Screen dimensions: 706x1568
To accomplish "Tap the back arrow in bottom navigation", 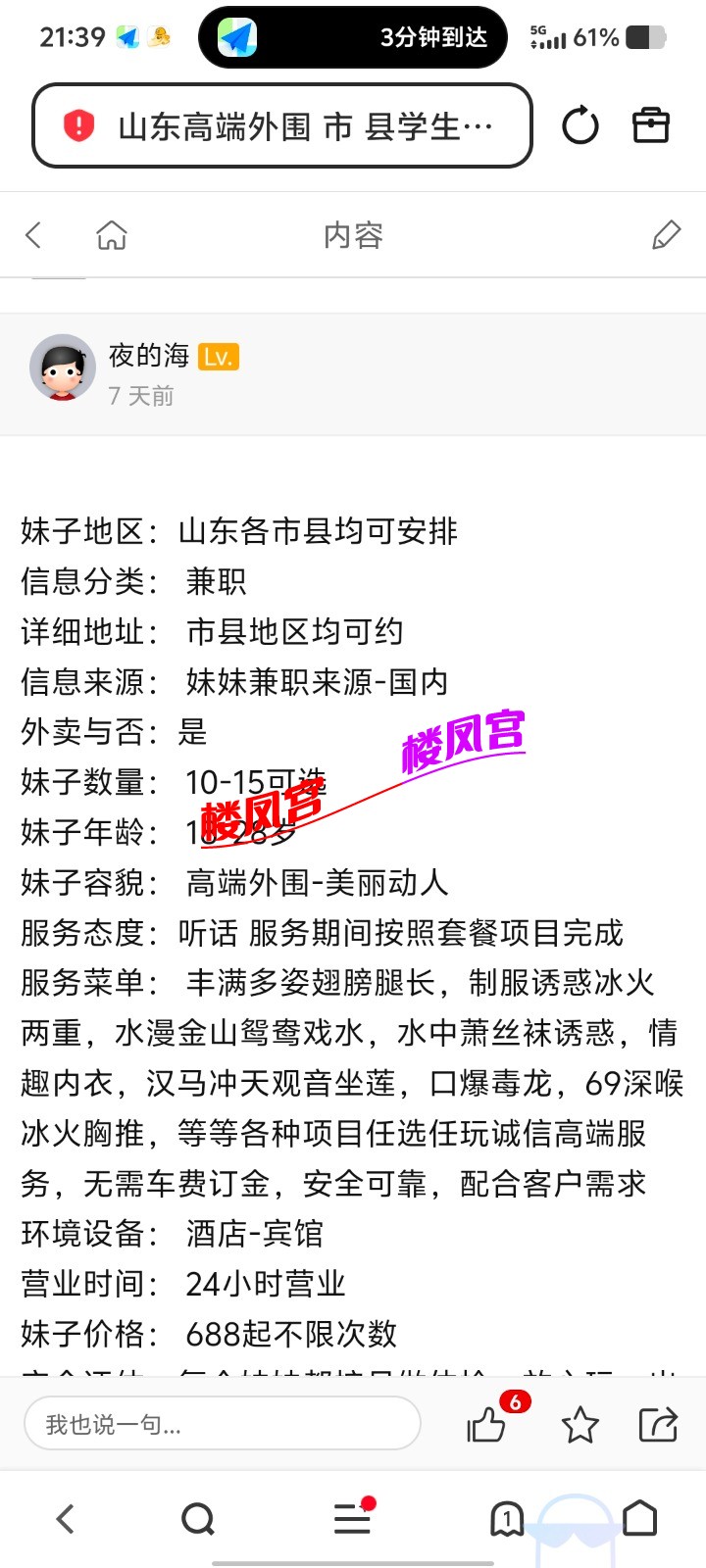I will [x=65, y=1519].
